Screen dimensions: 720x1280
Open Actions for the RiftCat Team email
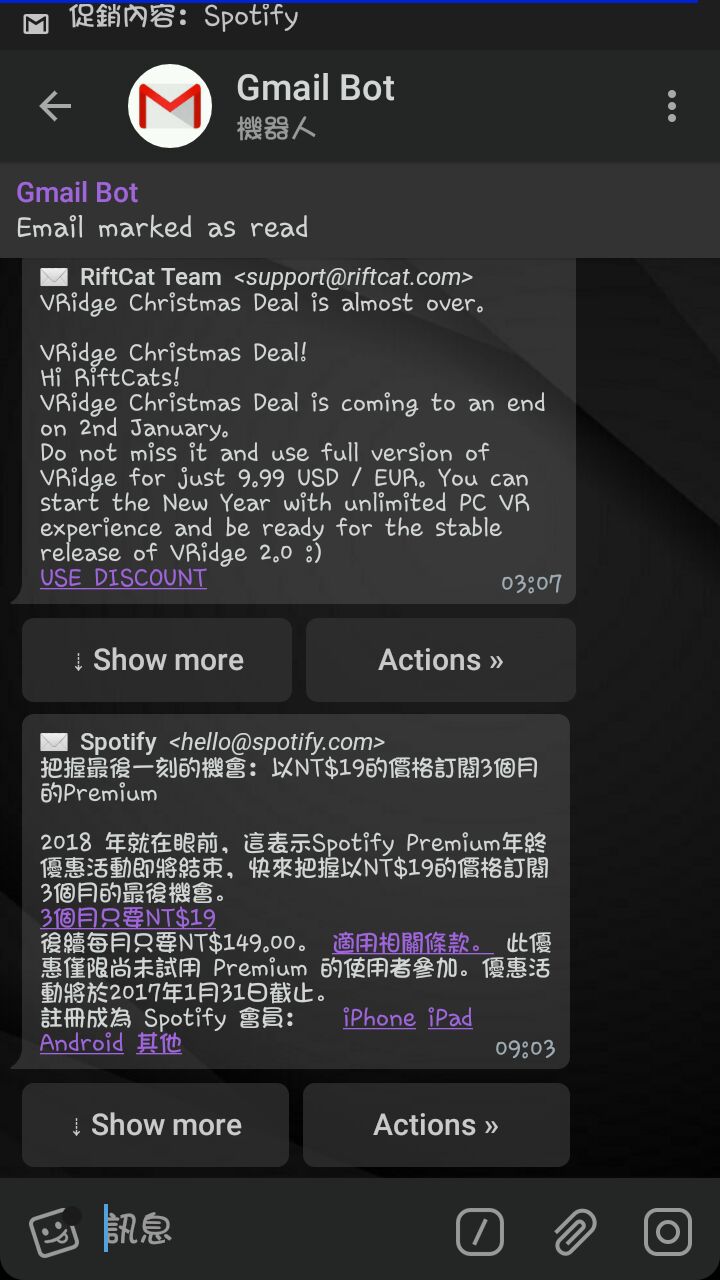coord(440,660)
